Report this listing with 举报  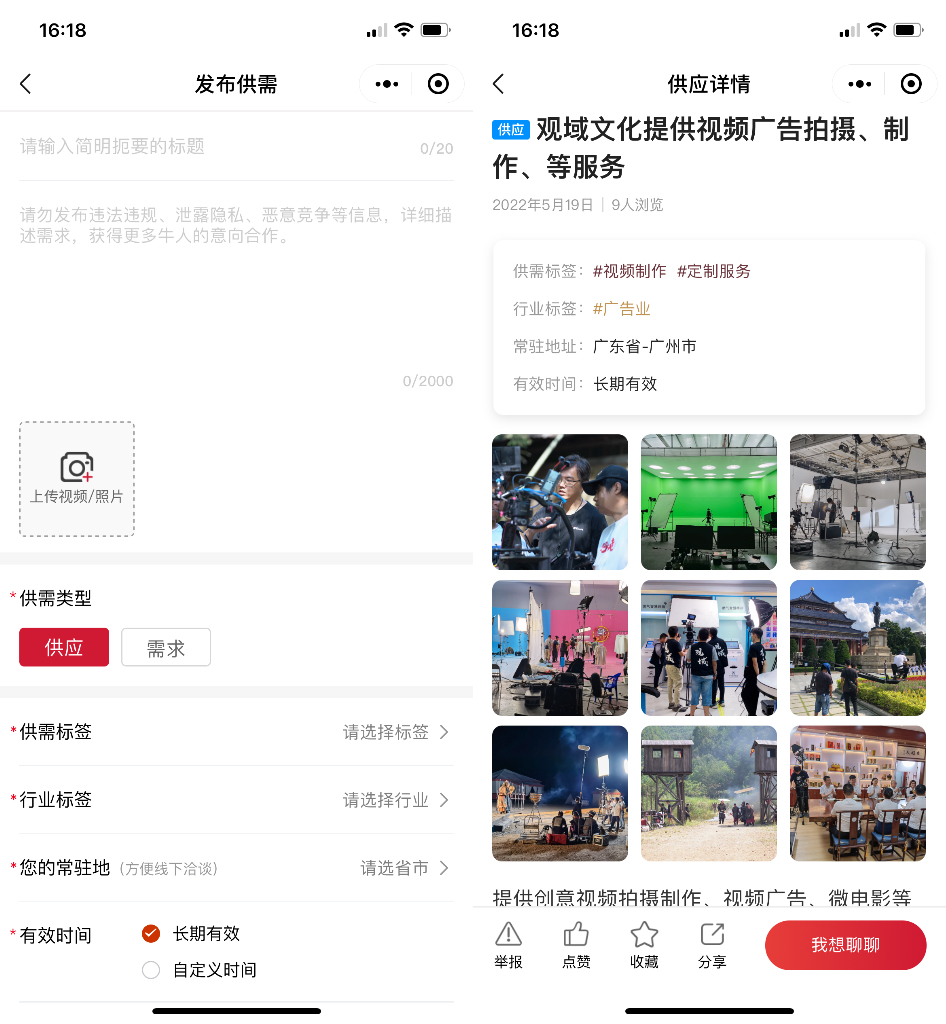tap(508, 946)
